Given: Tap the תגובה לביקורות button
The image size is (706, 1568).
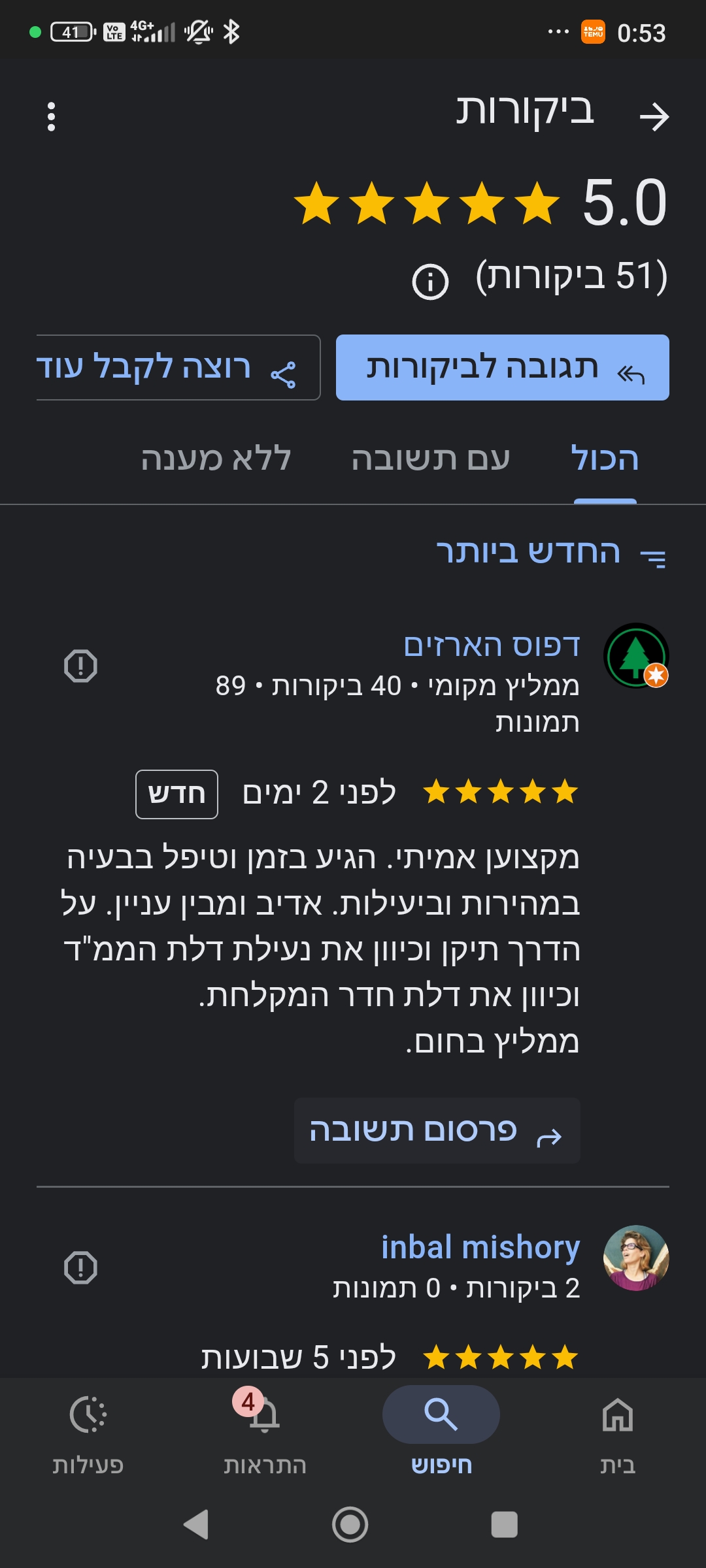Looking at the screenshot, I should pyautogui.click(x=502, y=368).
